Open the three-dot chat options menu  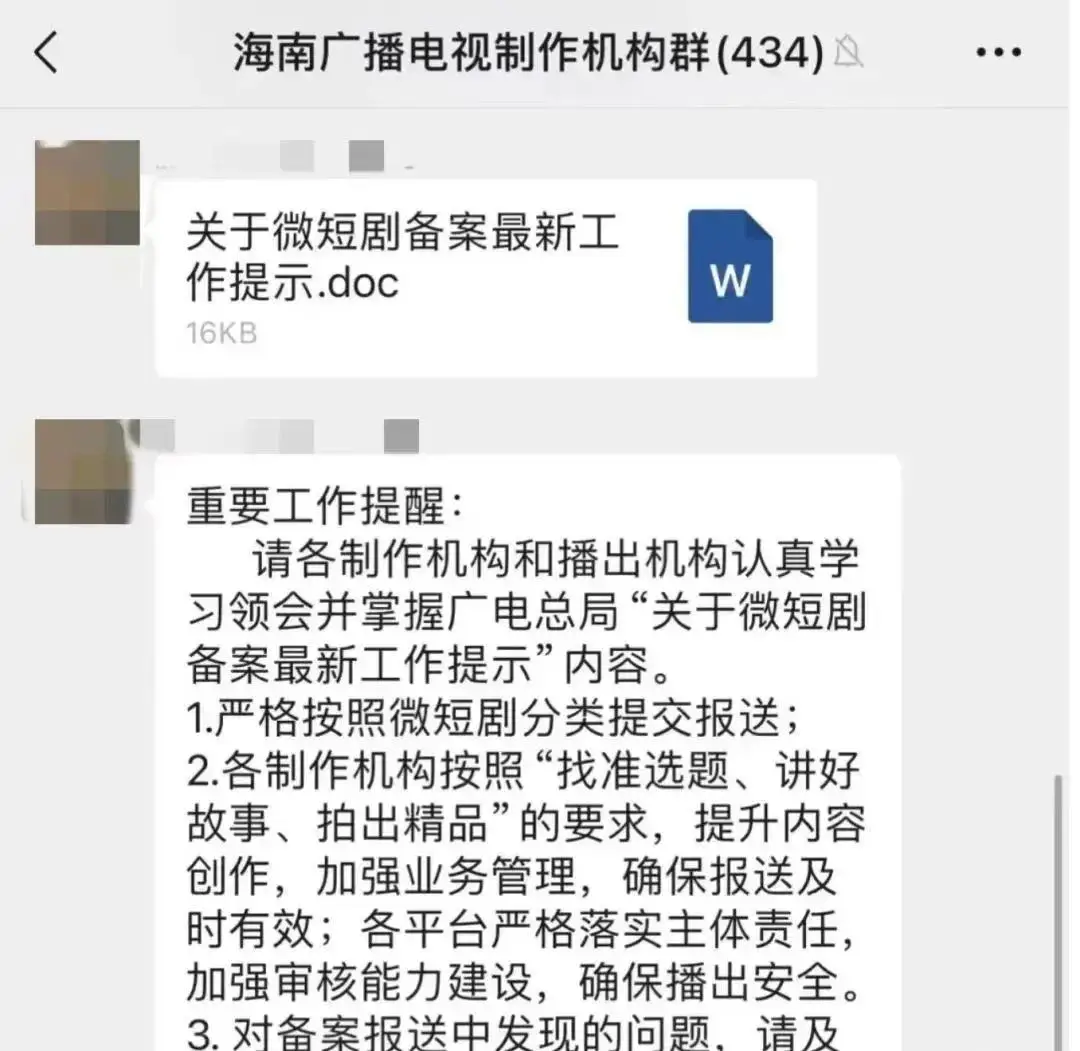click(x=998, y=53)
